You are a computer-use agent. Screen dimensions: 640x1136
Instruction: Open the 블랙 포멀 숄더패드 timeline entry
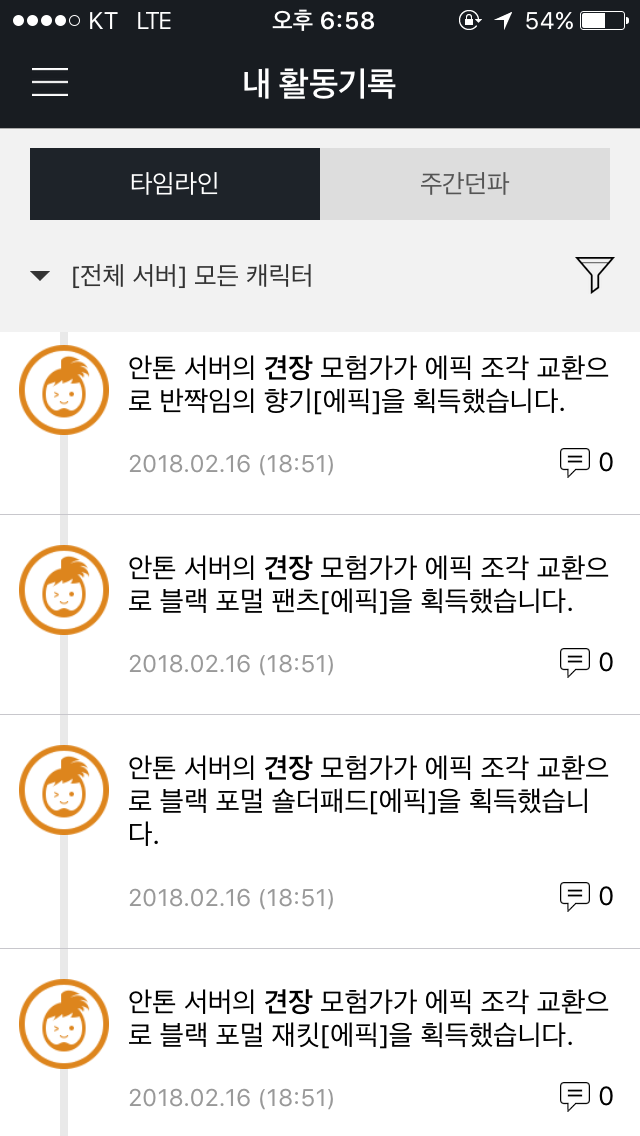pos(320,831)
